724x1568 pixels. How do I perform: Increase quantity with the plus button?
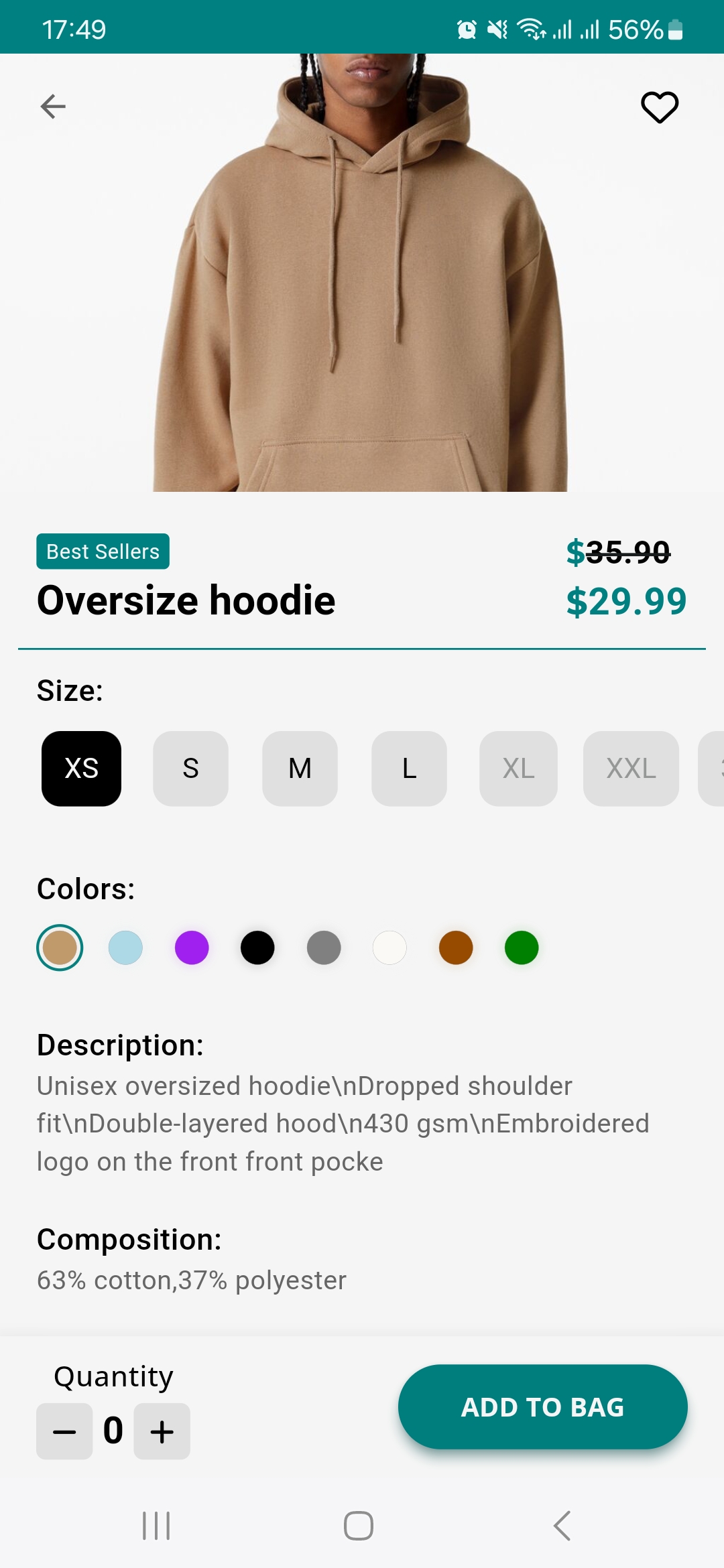coord(162,1431)
